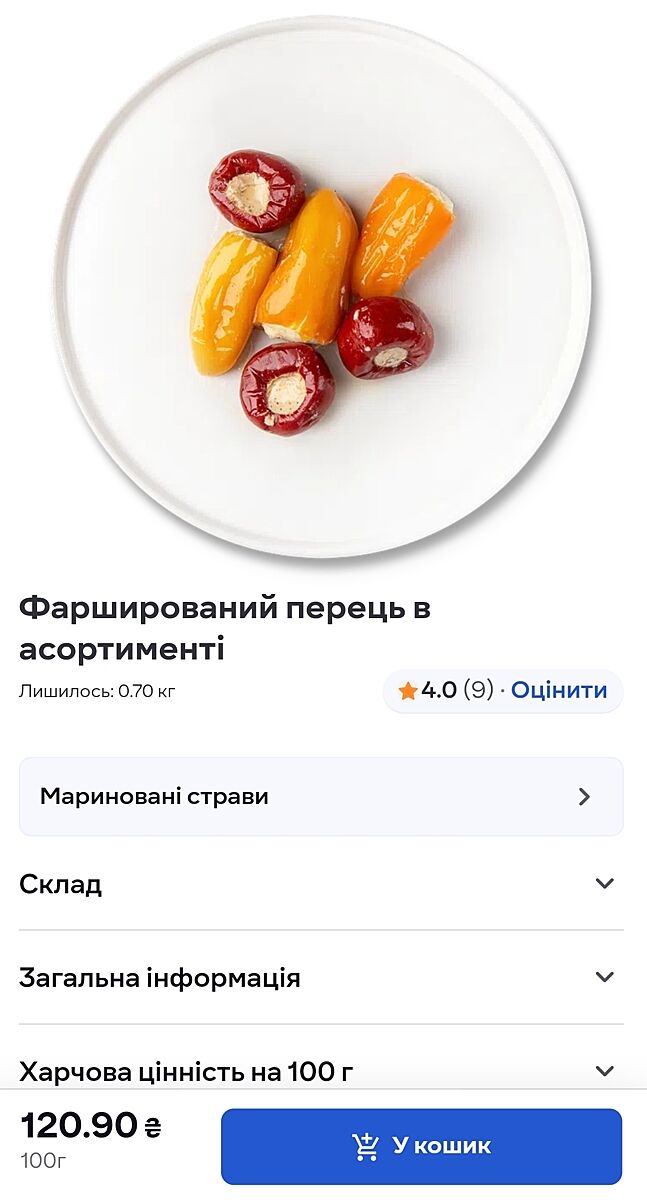Expand Харчова цінність на 100 г
Viewport: 647px width, 1200px height.
[321, 1071]
